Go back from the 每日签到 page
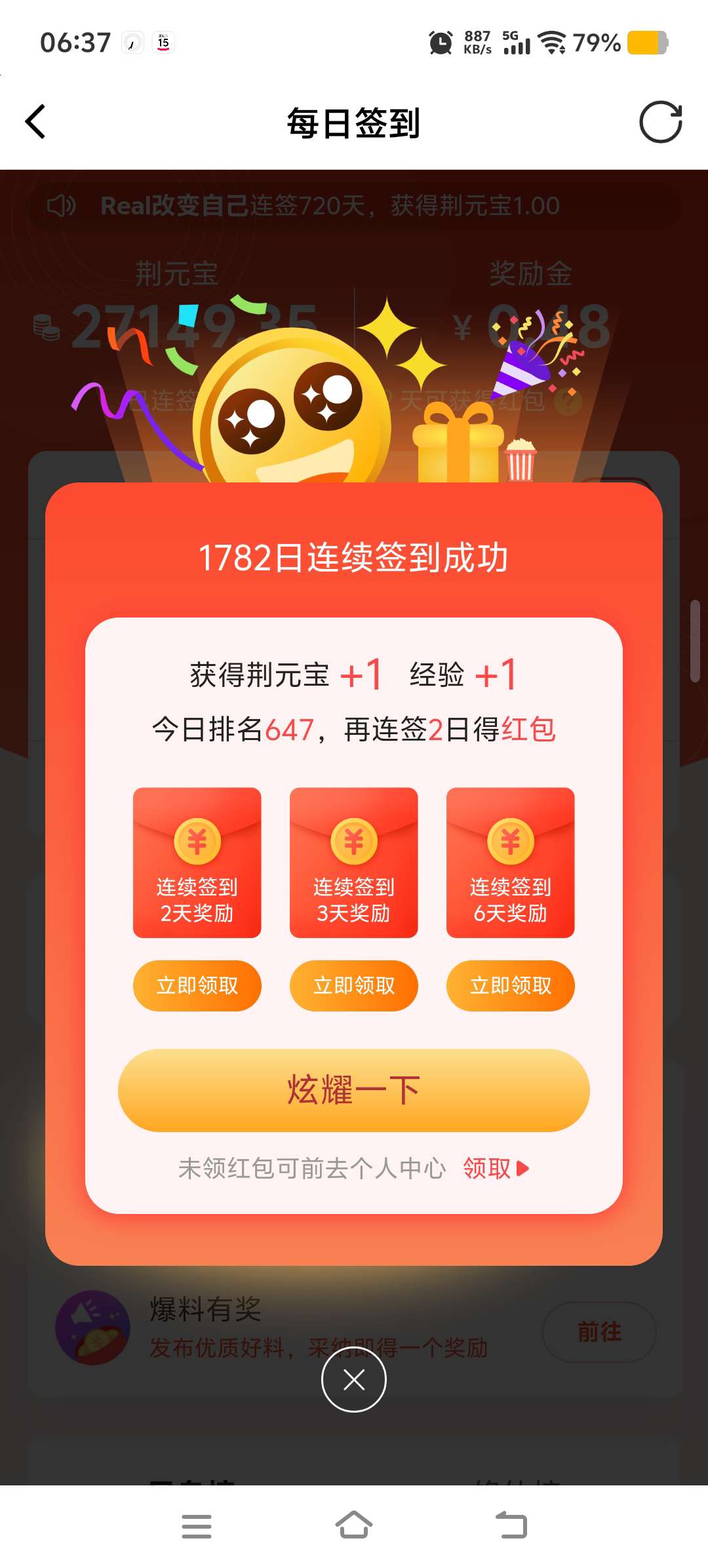Viewport: 708px width, 1568px height. click(x=36, y=122)
